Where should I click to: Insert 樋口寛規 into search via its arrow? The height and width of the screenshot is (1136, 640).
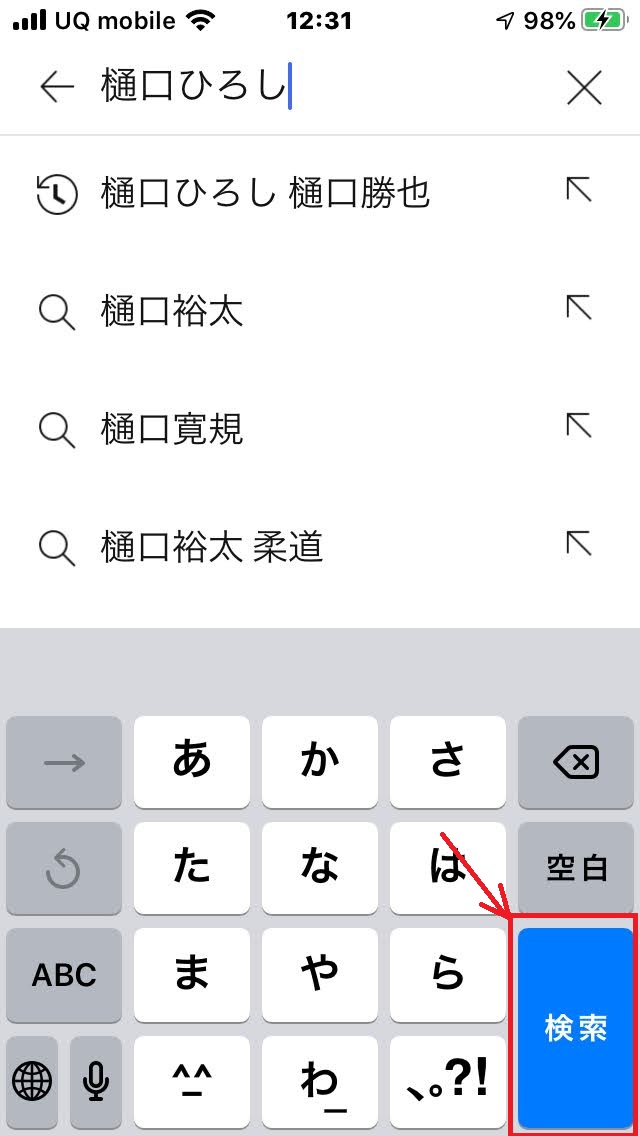coord(579,426)
